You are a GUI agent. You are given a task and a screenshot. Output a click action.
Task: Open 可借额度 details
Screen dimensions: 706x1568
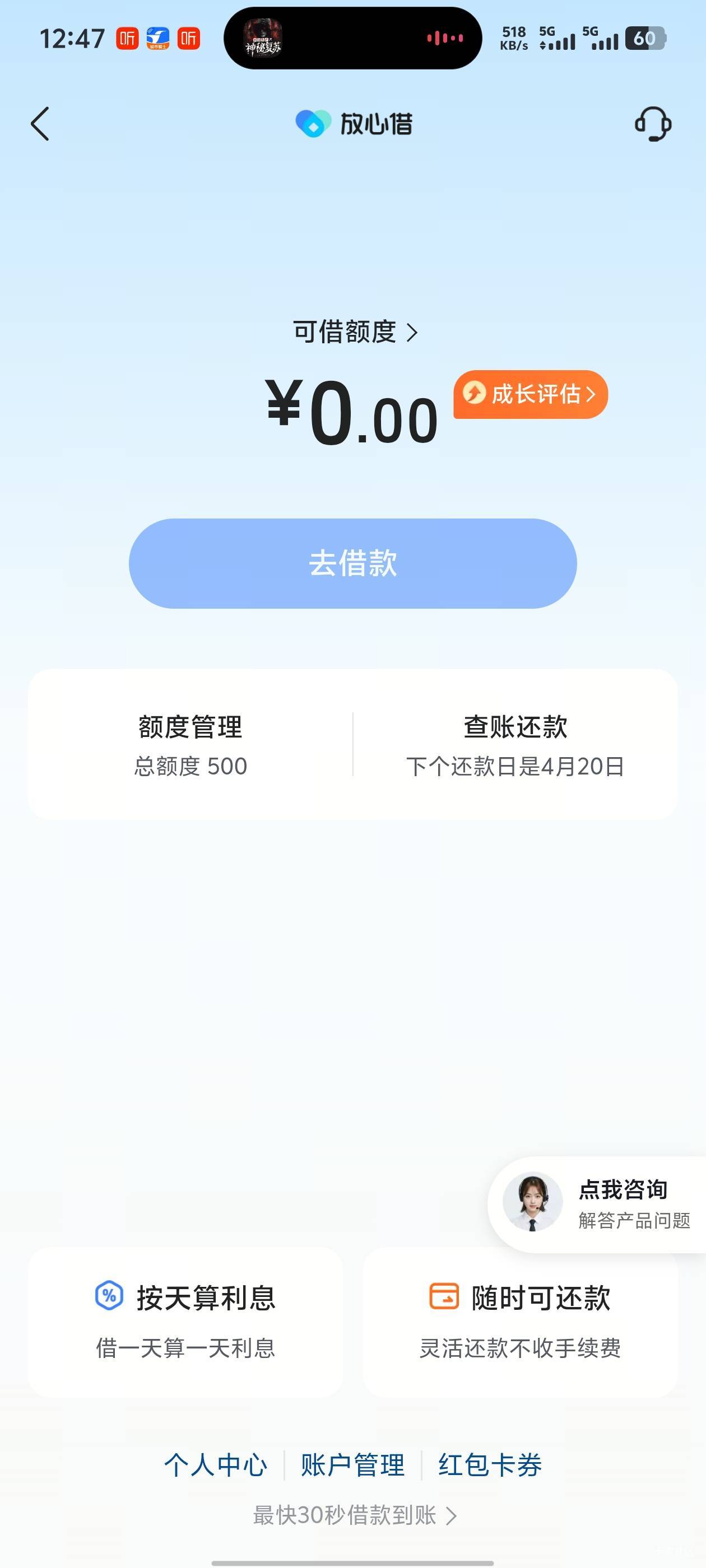[x=355, y=332]
